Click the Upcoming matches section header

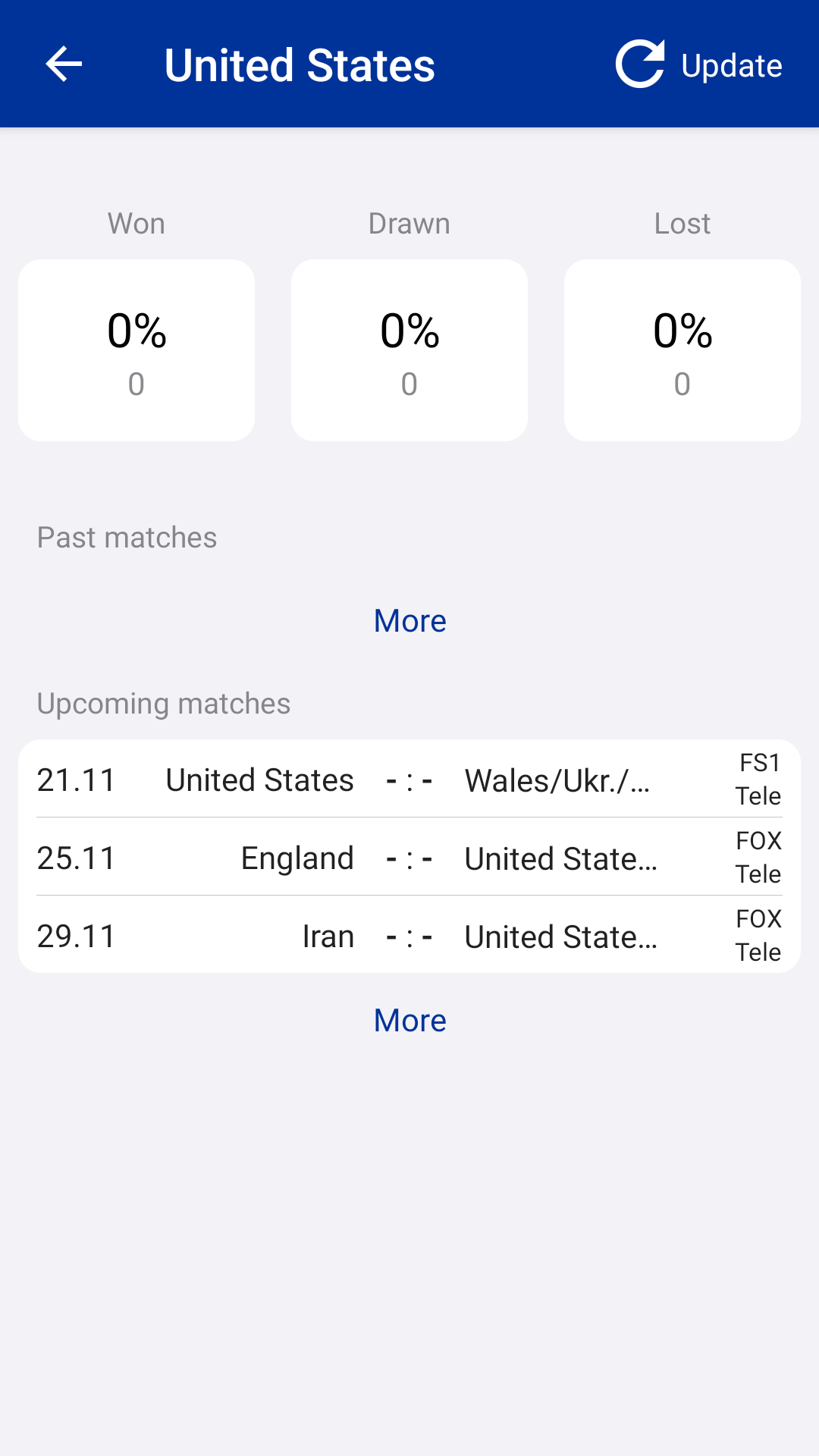point(163,703)
